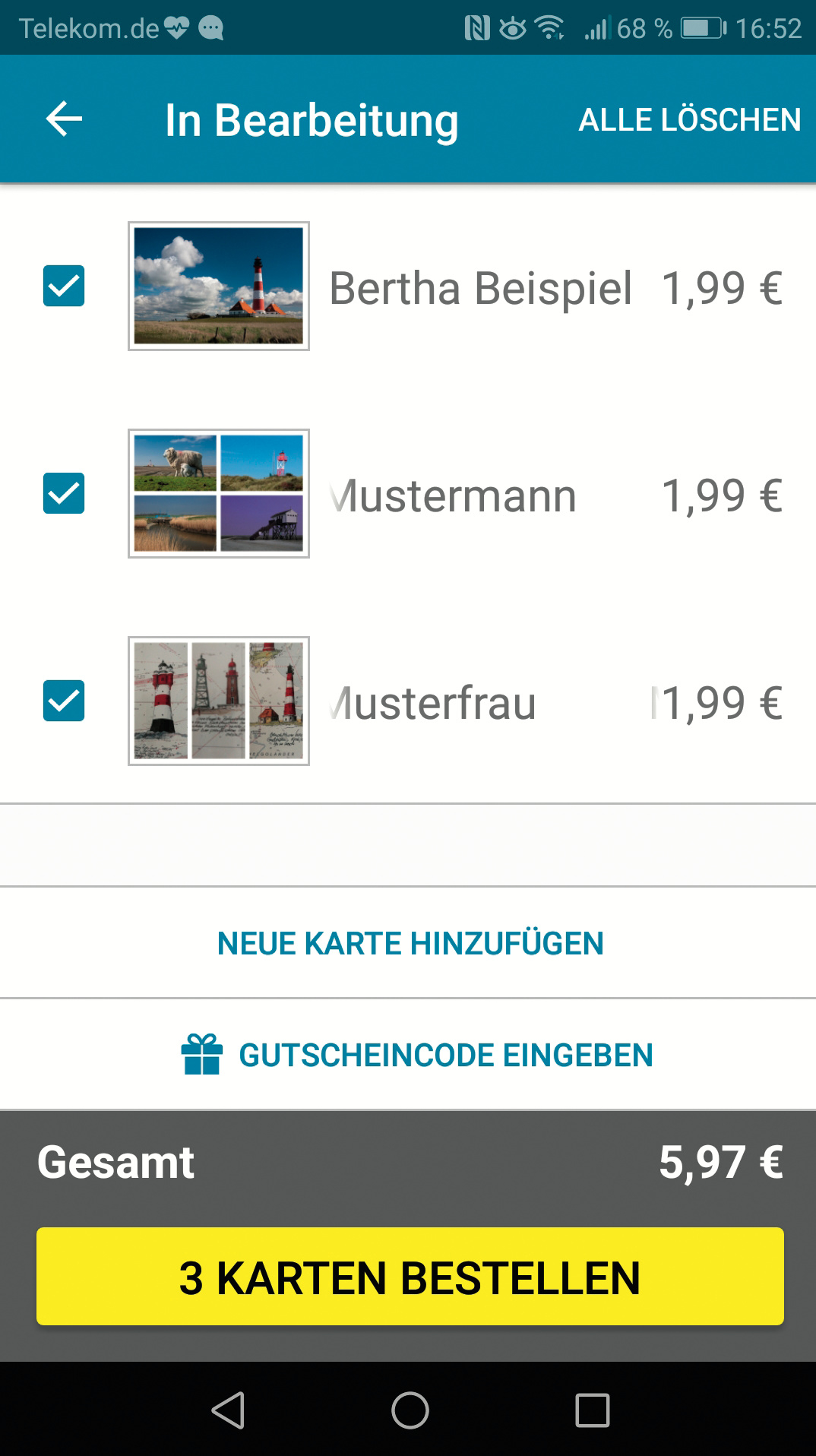Tap the system home button

[x=410, y=1410]
